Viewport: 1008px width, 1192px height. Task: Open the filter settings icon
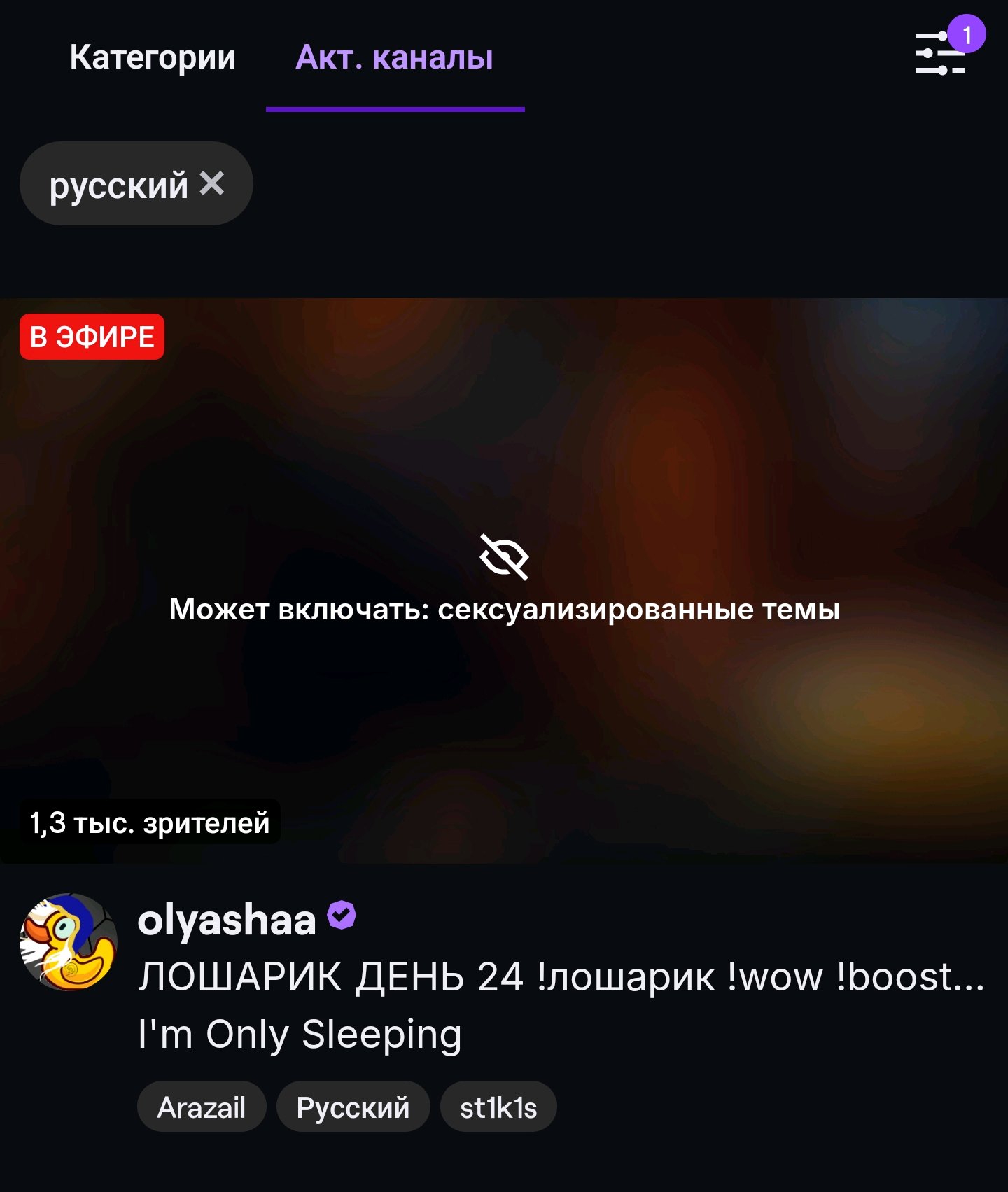tap(940, 53)
